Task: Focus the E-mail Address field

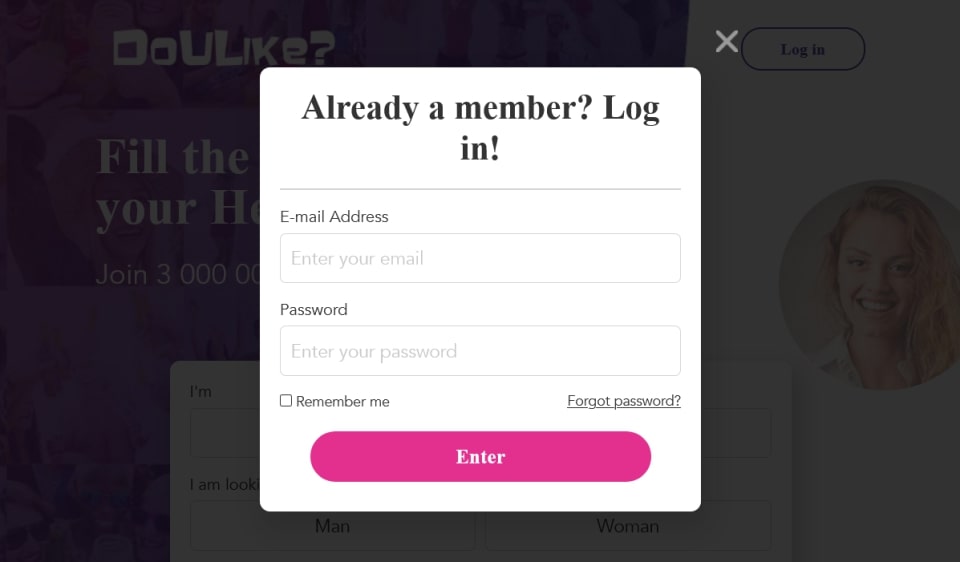Action: 480,258
